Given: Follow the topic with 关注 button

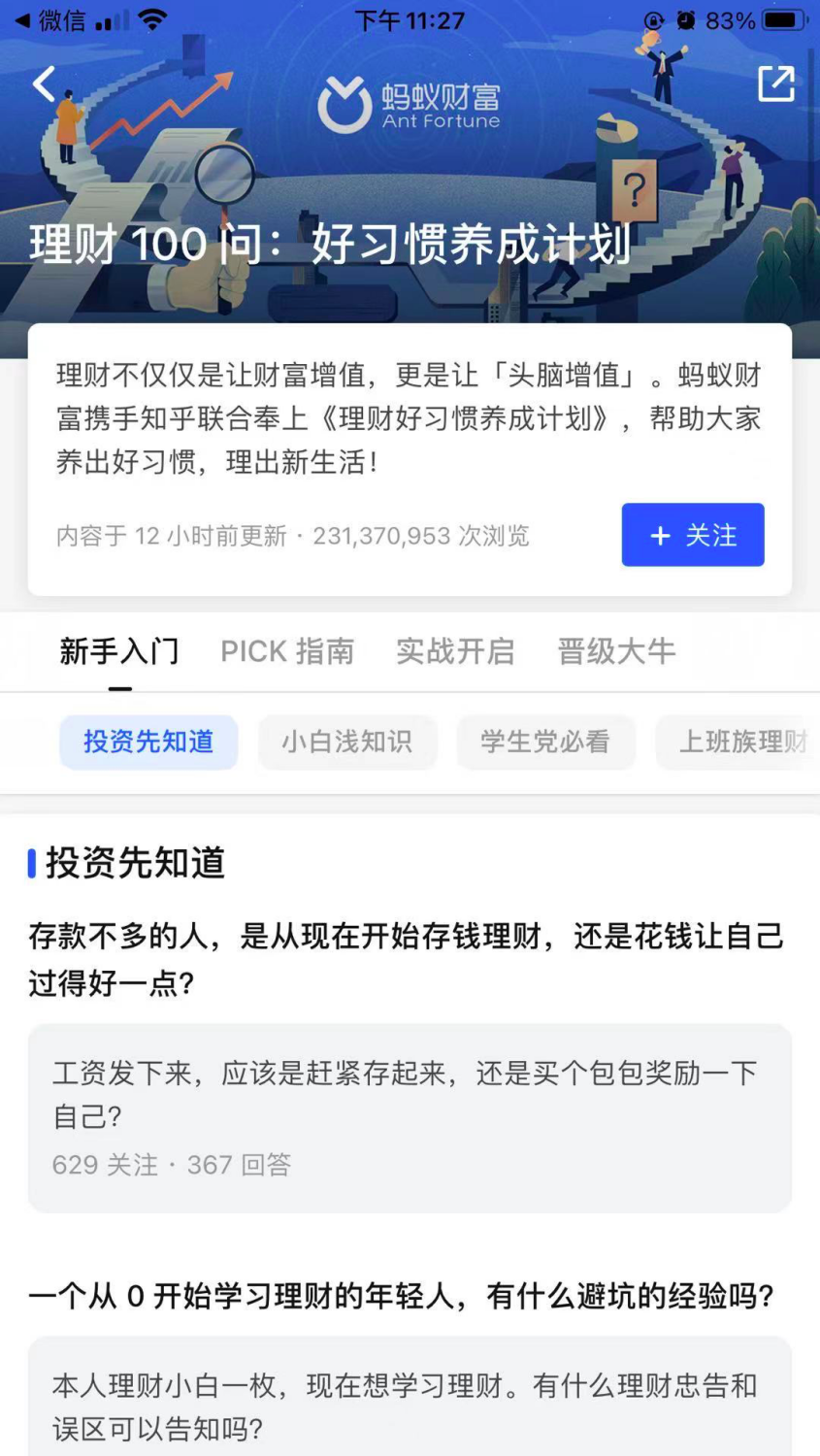Looking at the screenshot, I should pyautogui.click(x=692, y=535).
